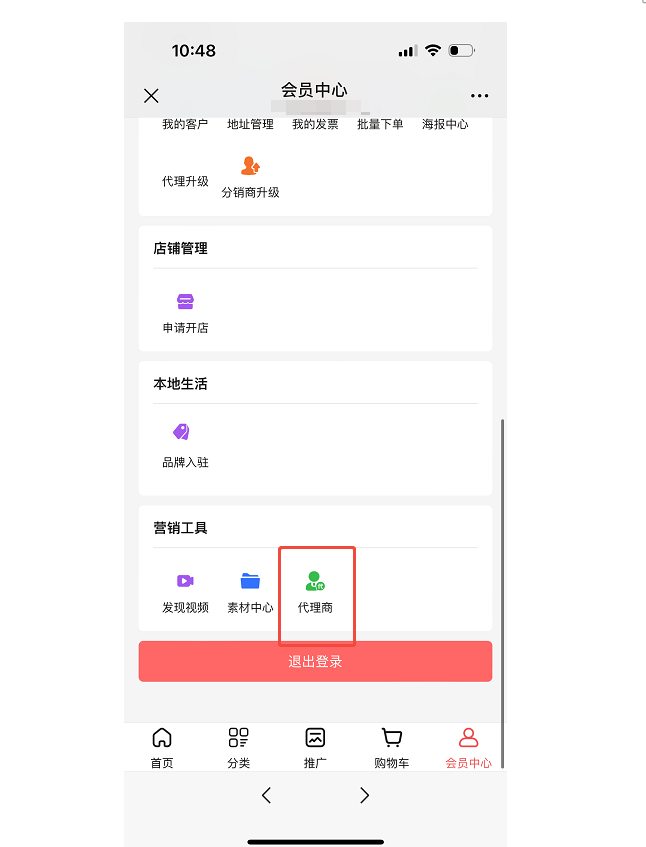Screen dimensions: 646x847
Task: Go forward with the browser forward arrow
Action: (364, 796)
